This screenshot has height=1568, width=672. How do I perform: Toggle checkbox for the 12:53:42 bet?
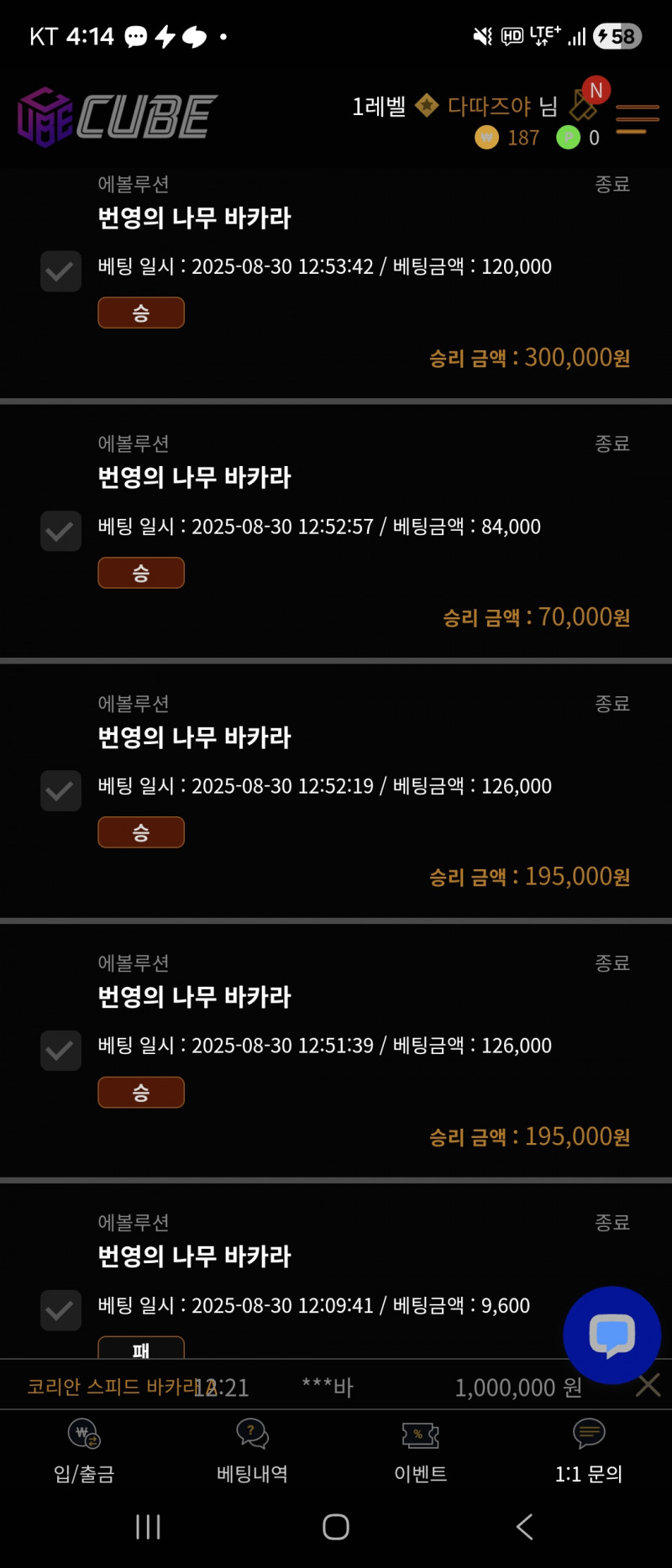pos(60,271)
